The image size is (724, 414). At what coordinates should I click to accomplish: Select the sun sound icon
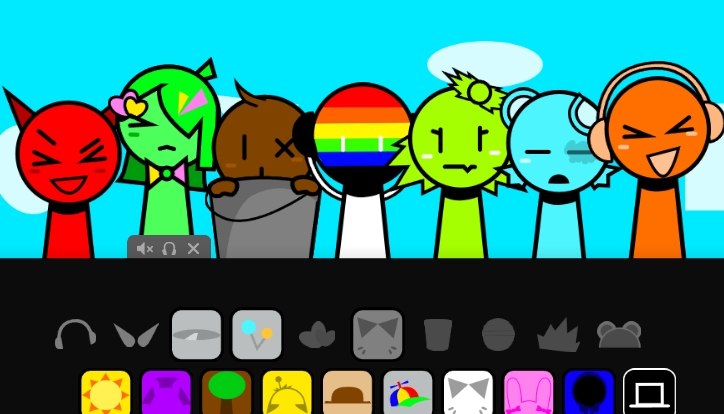(105, 393)
